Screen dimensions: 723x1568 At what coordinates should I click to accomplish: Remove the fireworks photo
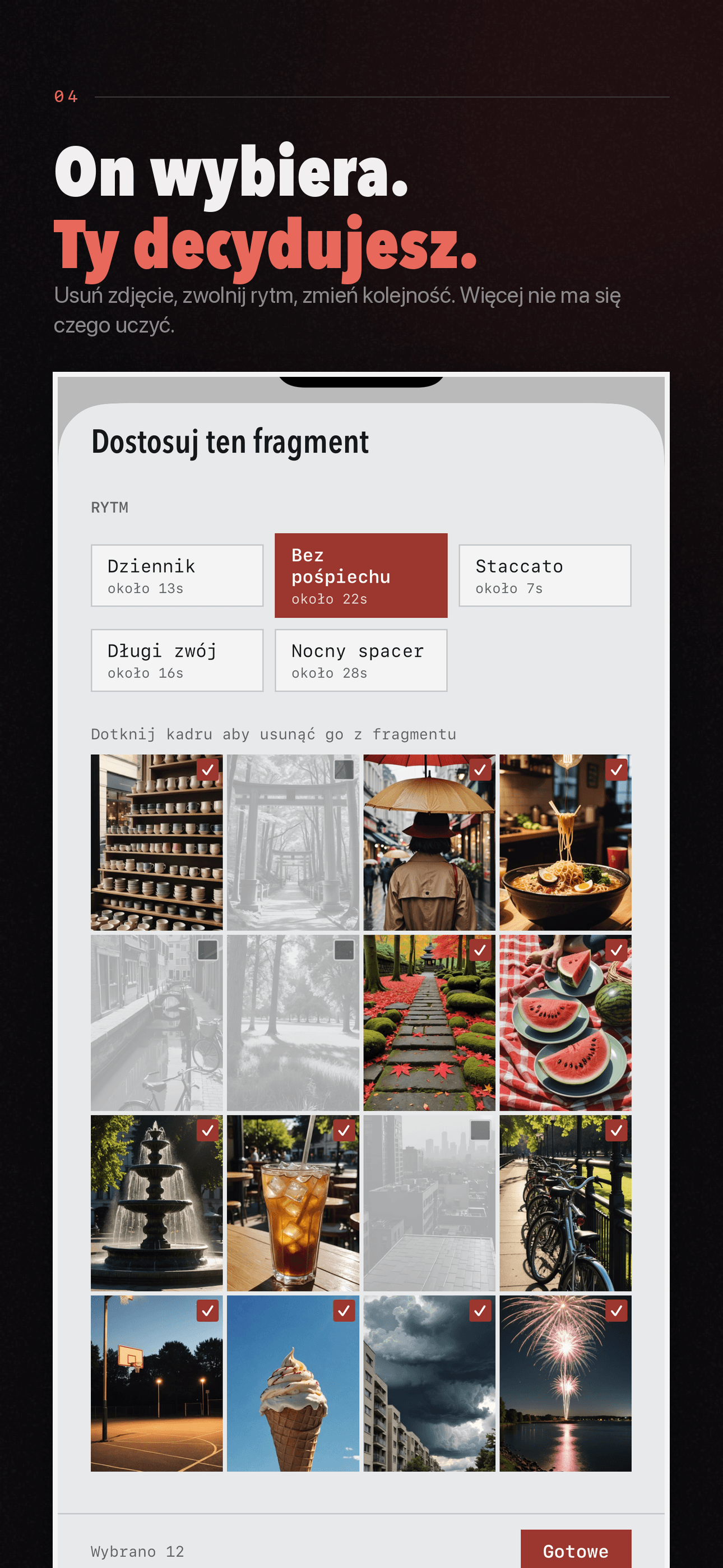(x=566, y=1383)
